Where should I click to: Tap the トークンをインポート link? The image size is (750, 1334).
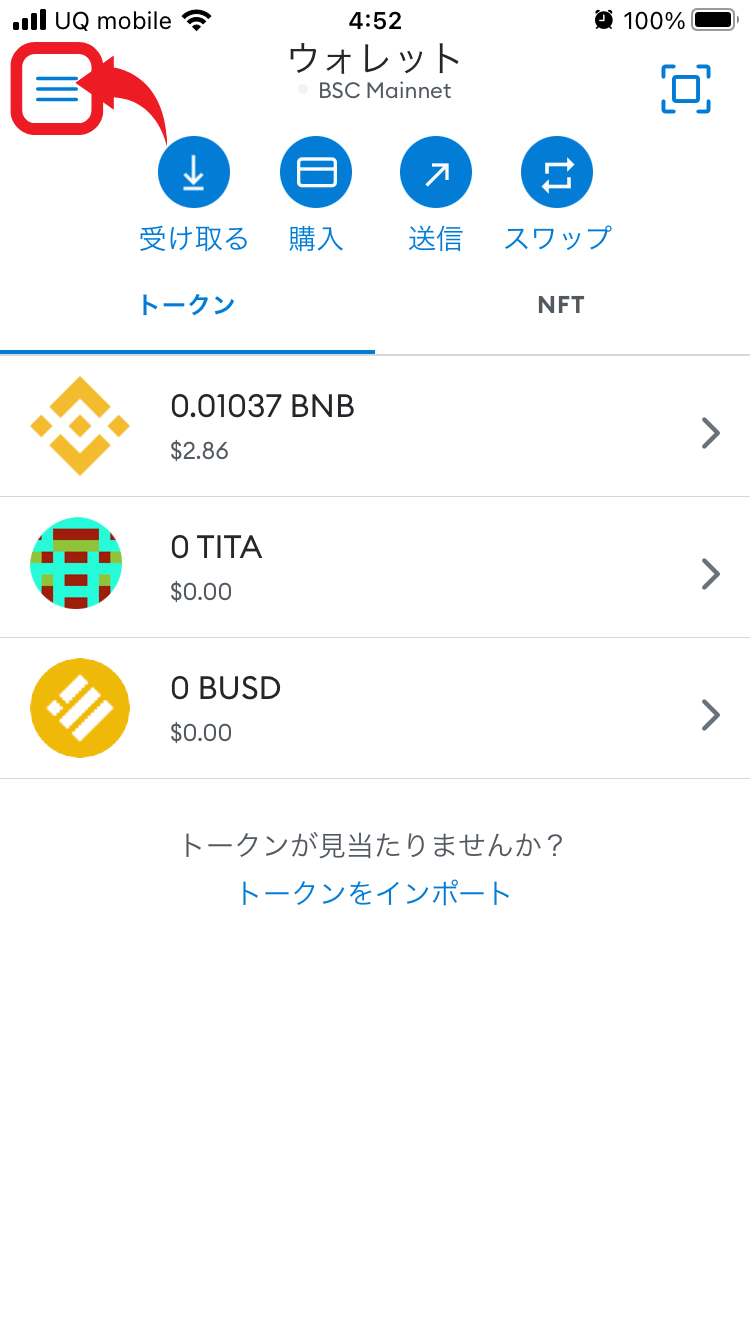pos(374,892)
